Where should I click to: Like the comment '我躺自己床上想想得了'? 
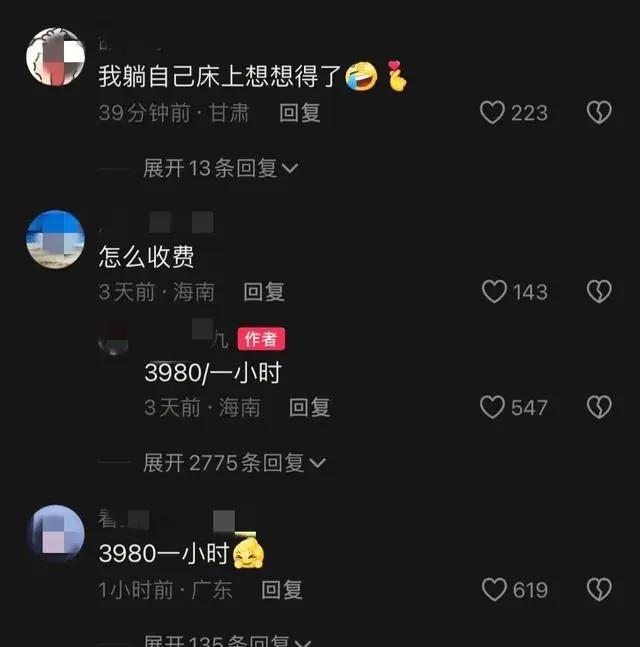493,113
